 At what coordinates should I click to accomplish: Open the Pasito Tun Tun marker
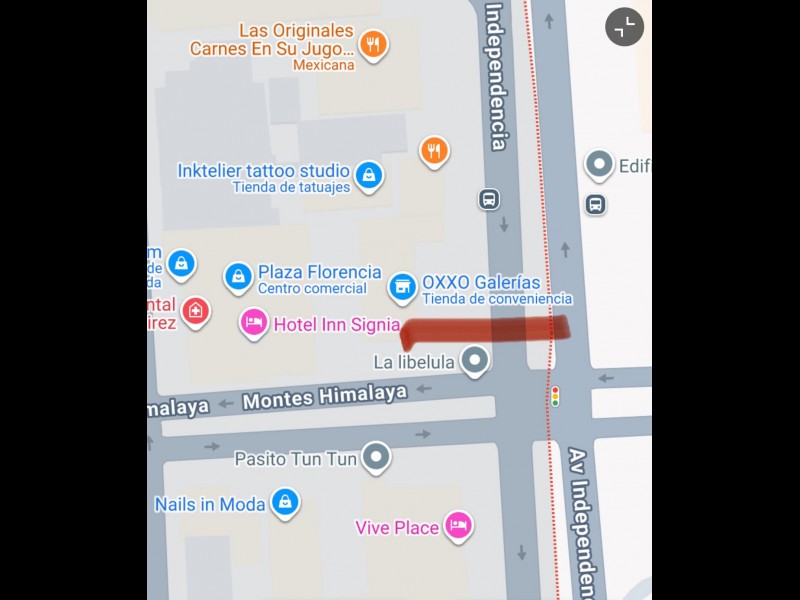(x=375, y=457)
